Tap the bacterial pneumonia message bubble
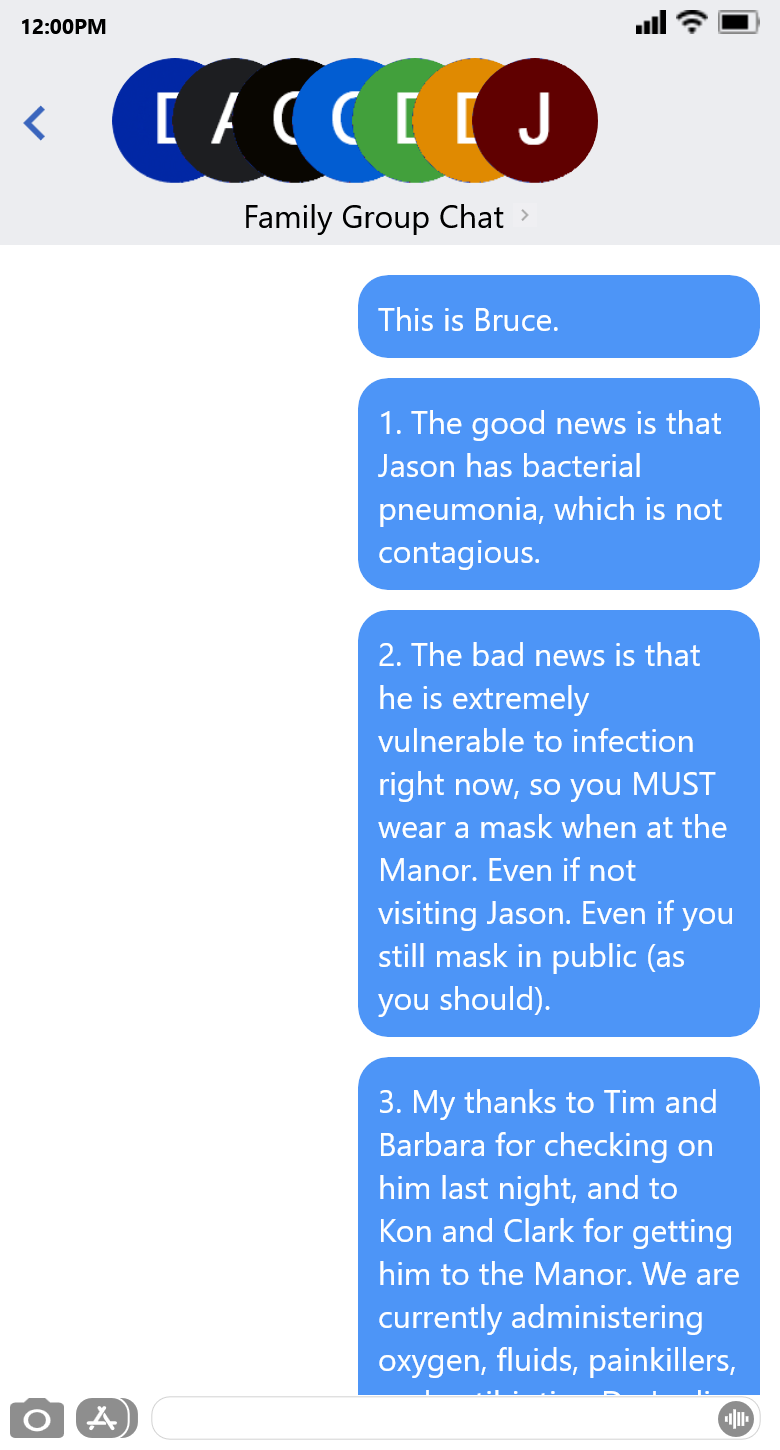This screenshot has width=780, height=1450. pos(558,486)
